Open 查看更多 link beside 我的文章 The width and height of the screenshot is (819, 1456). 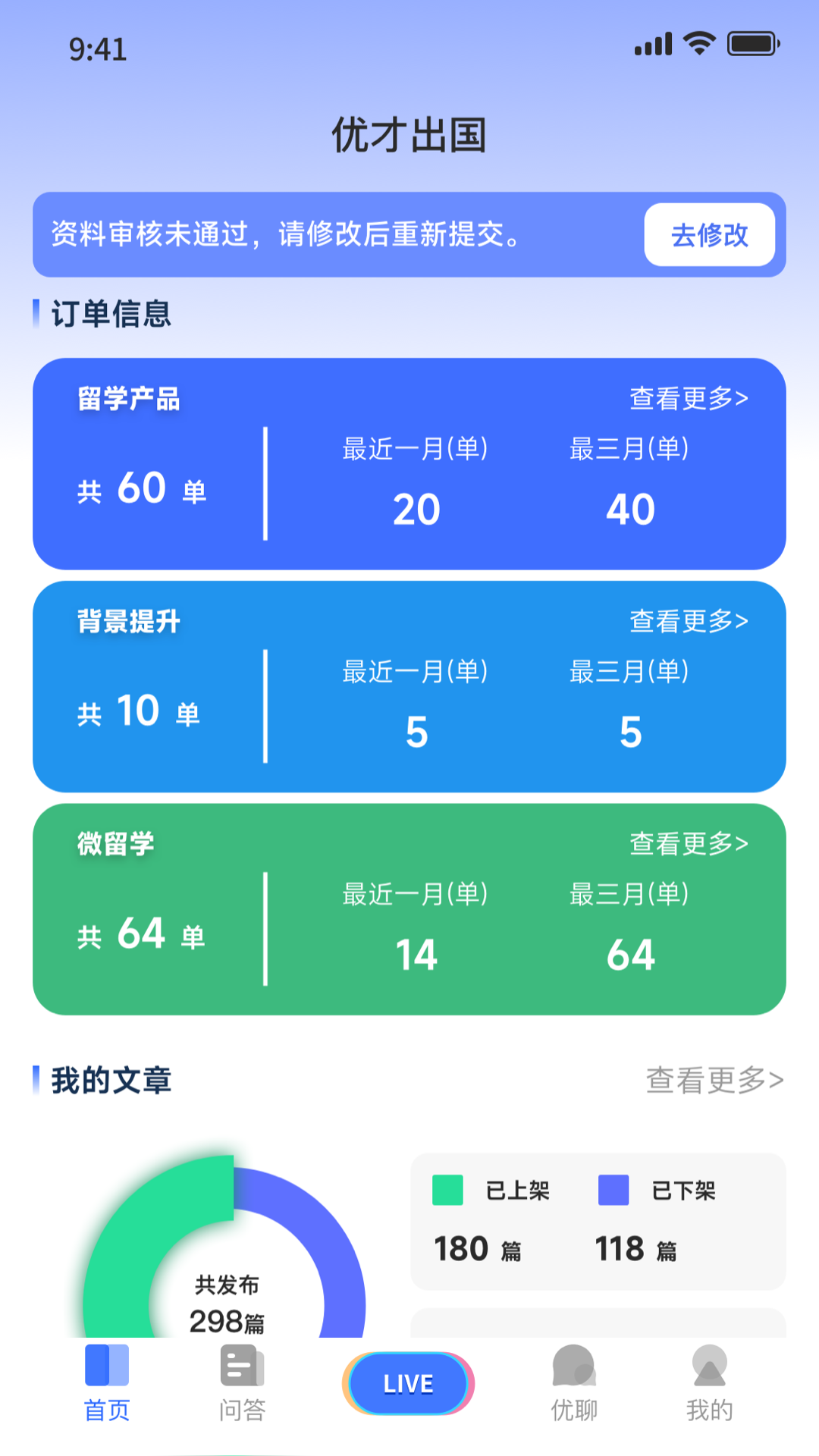[714, 1080]
